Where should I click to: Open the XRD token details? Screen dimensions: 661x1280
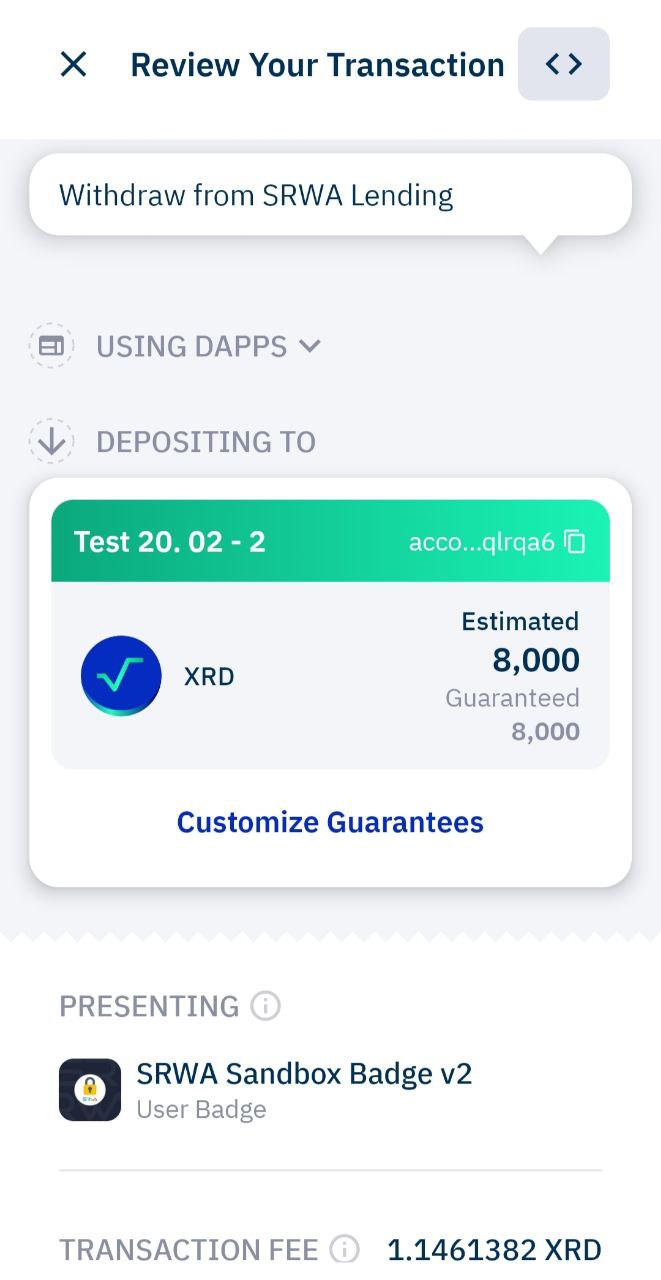[160, 676]
